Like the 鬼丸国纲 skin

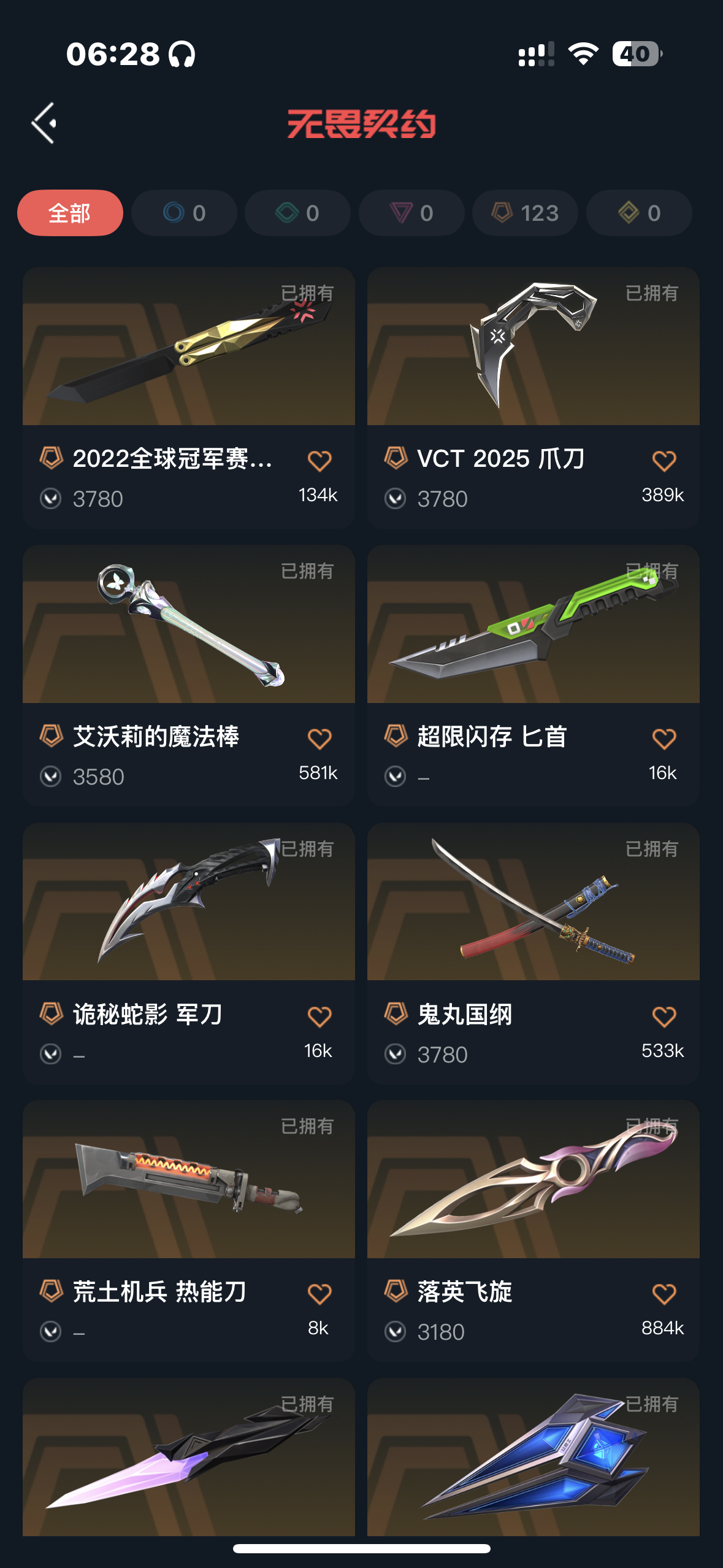pos(664,1017)
